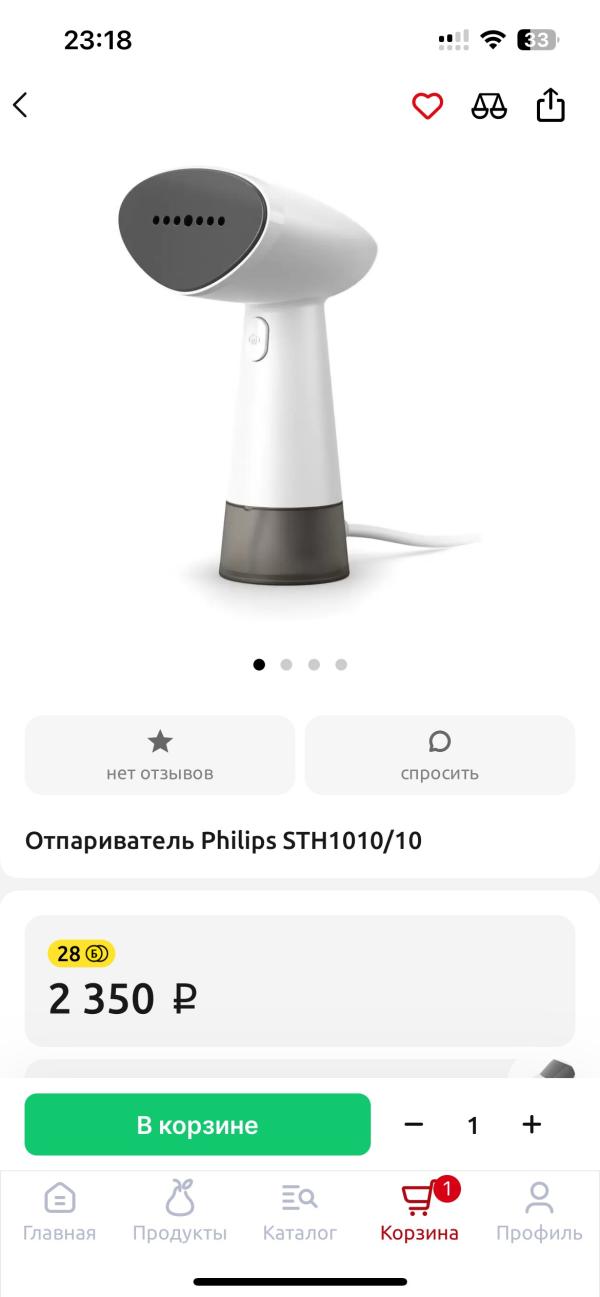The image size is (600, 1297).
Task: Go back to the previous screen
Action: [x=21, y=105]
